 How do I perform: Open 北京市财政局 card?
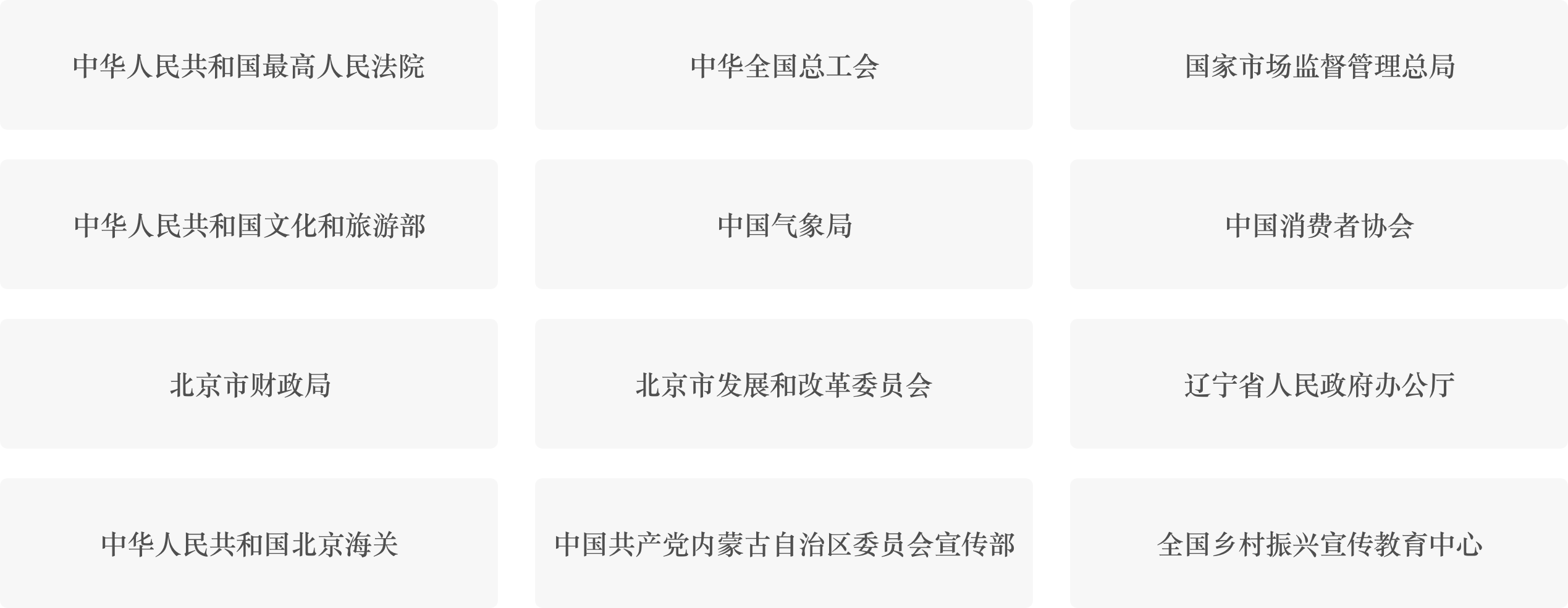pyautogui.click(x=248, y=384)
